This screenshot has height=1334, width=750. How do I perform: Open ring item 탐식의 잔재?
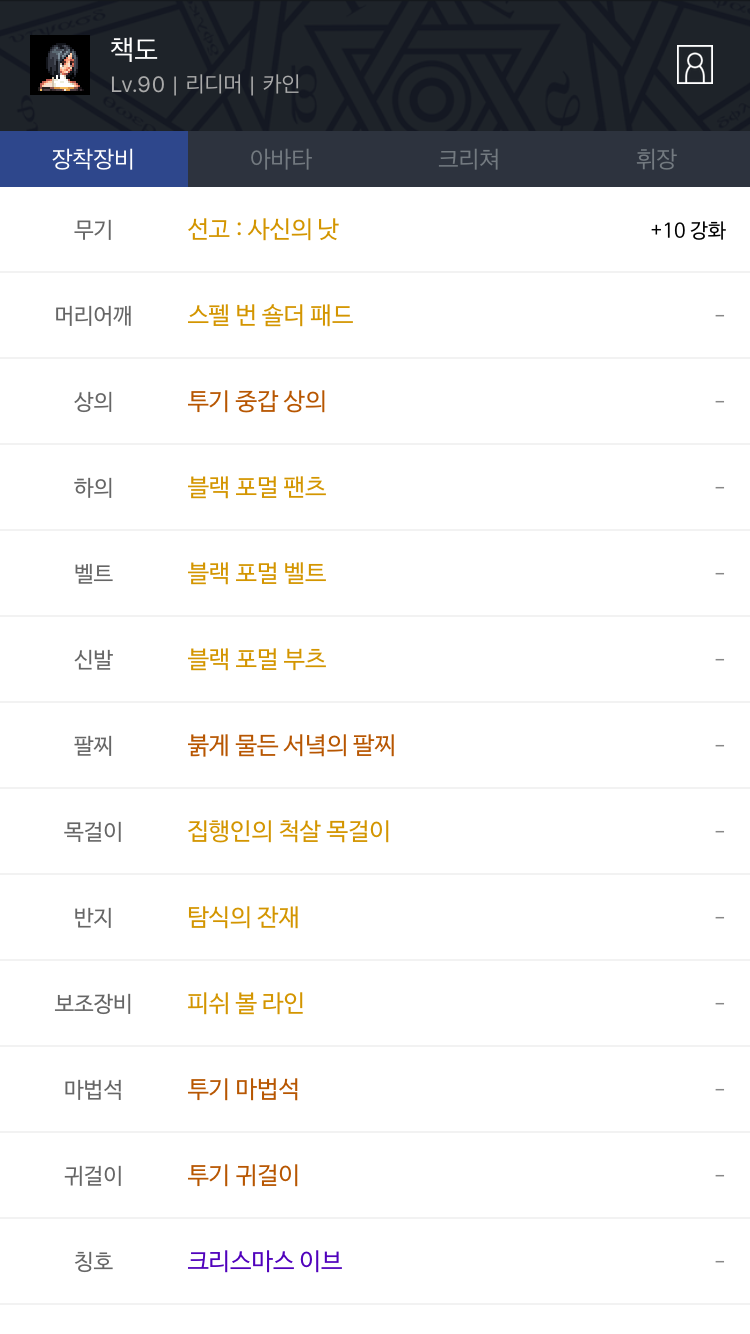tap(375, 917)
